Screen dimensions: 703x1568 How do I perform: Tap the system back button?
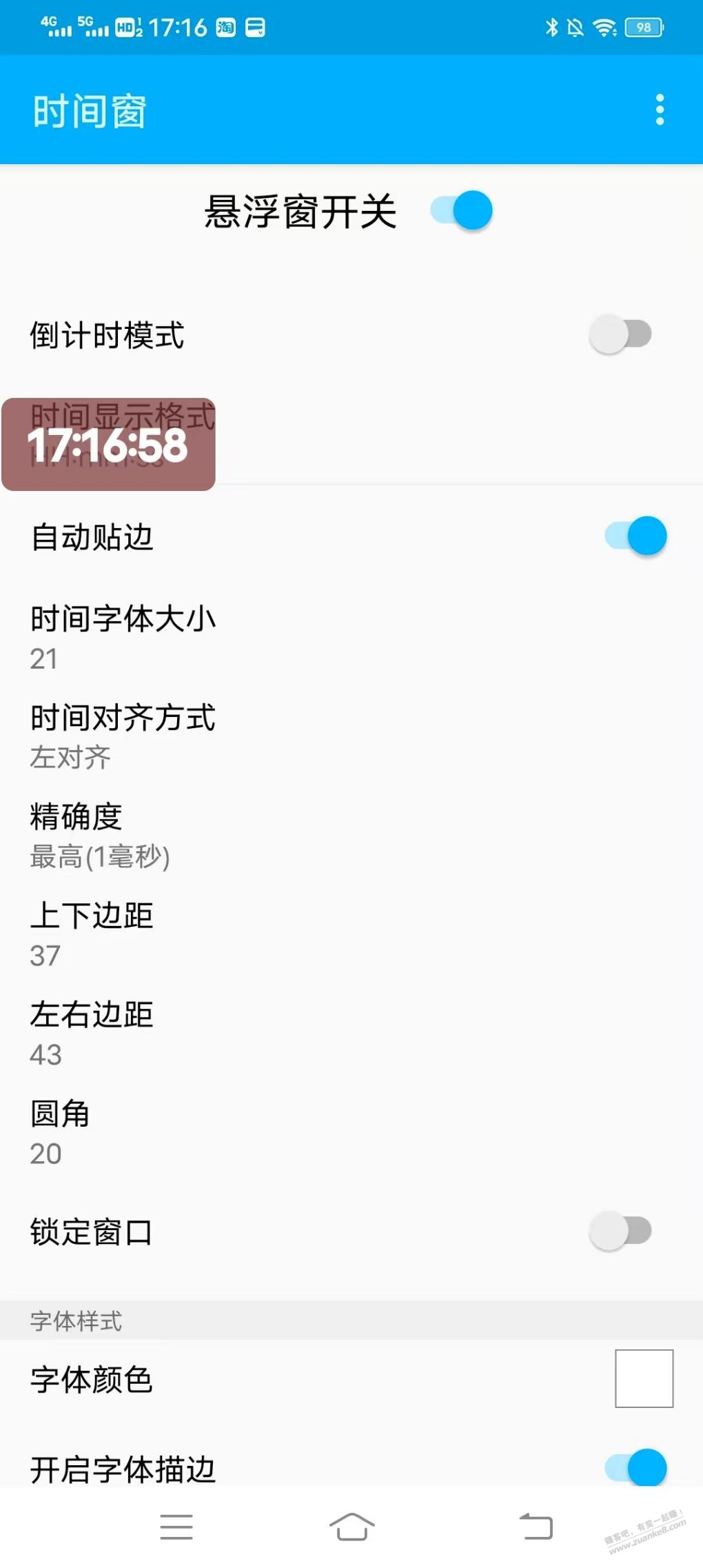click(536, 1527)
